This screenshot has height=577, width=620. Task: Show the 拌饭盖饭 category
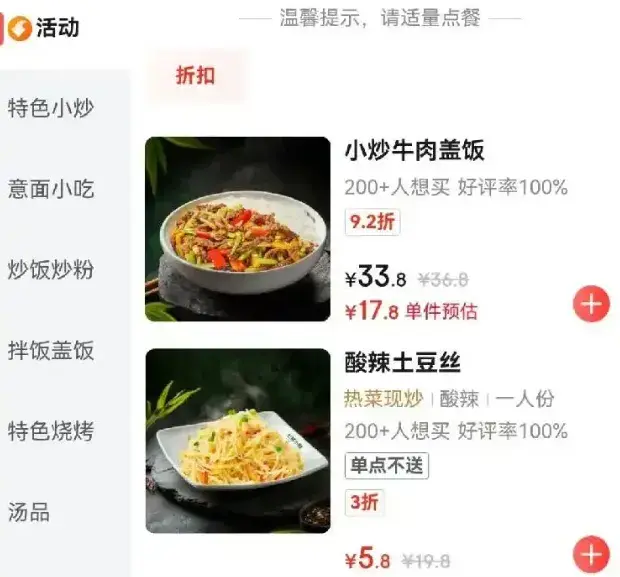click(x=51, y=350)
